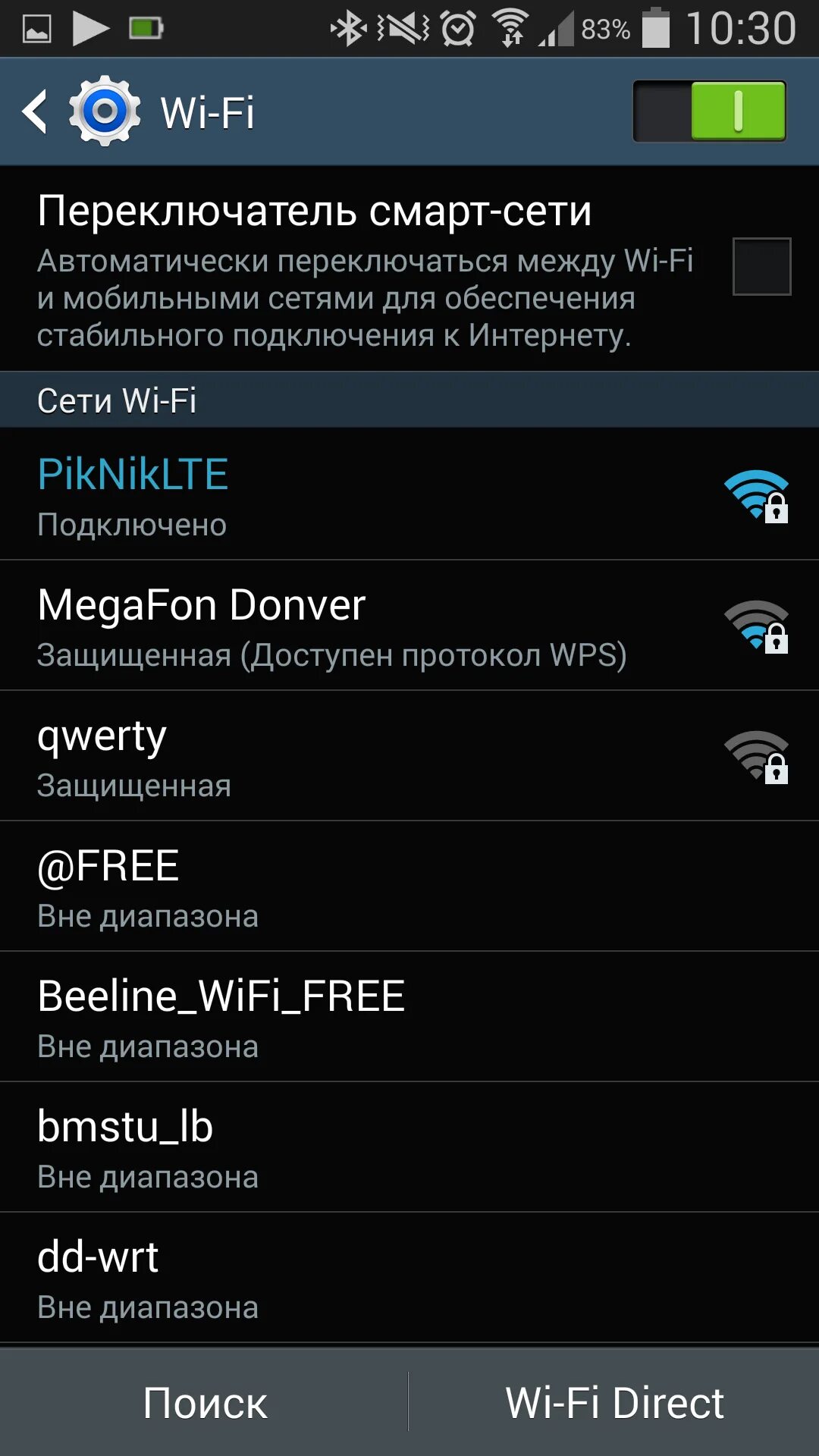Select the MegaFon Donver network
The image size is (819, 1456).
[409, 626]
